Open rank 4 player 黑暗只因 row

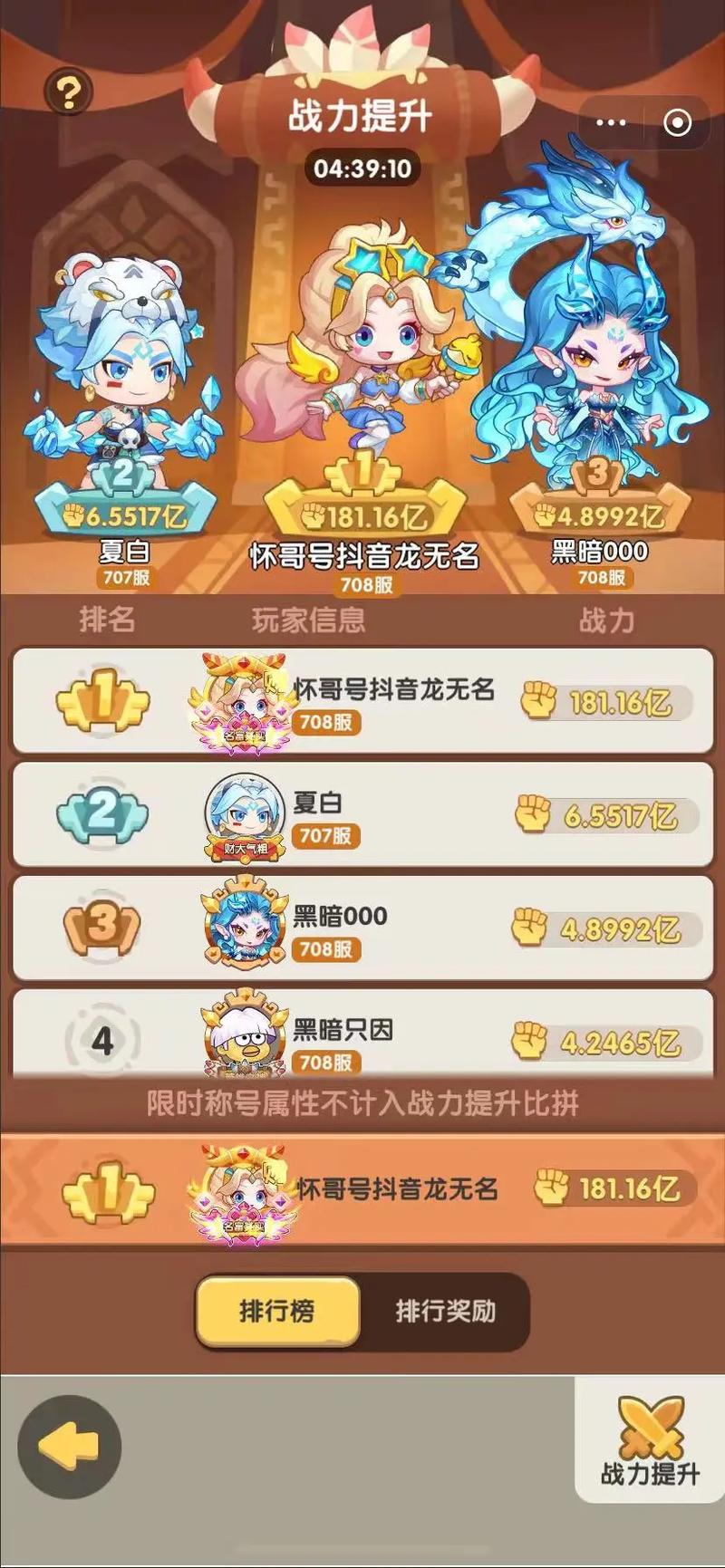click(x=362, y=1037)
